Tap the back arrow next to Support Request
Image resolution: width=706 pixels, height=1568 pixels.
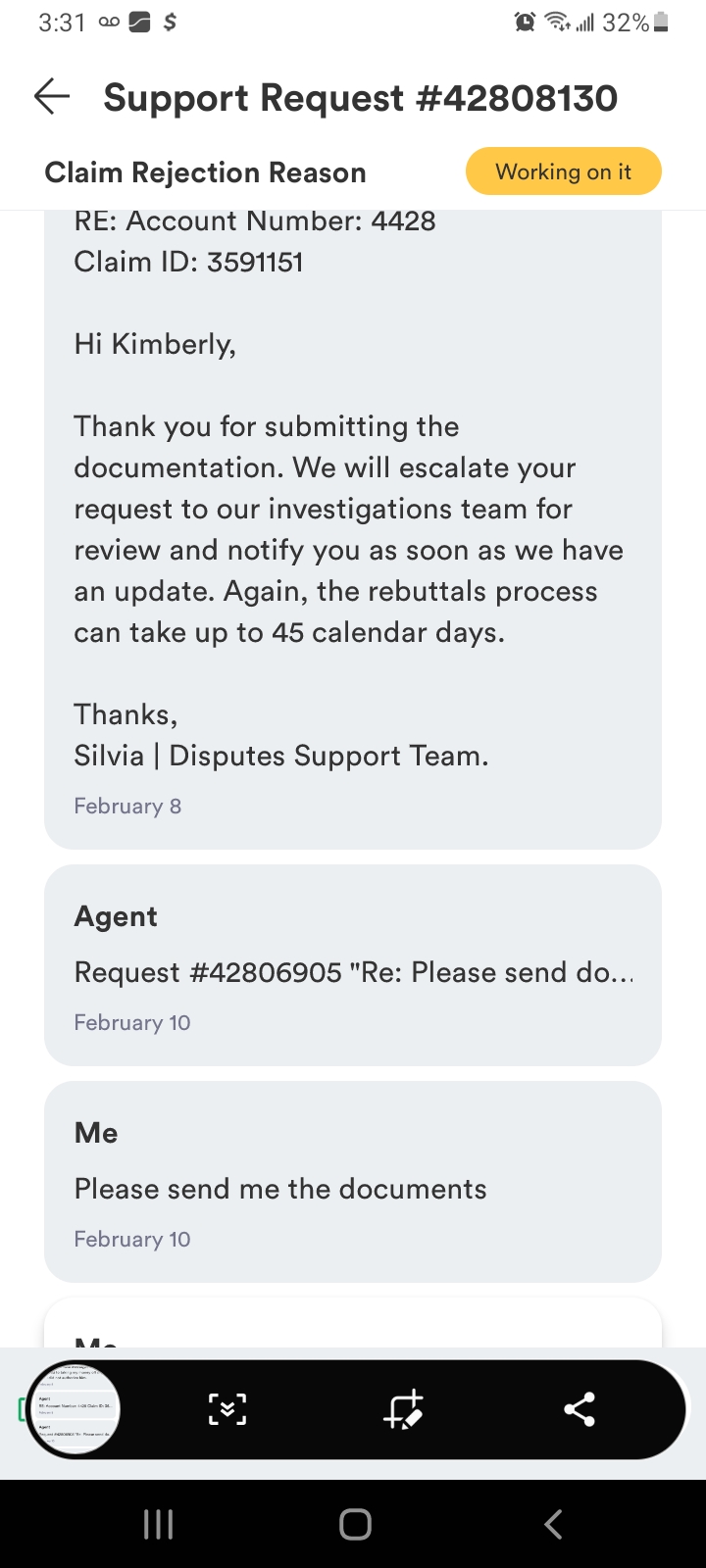(x=51, y=97)
